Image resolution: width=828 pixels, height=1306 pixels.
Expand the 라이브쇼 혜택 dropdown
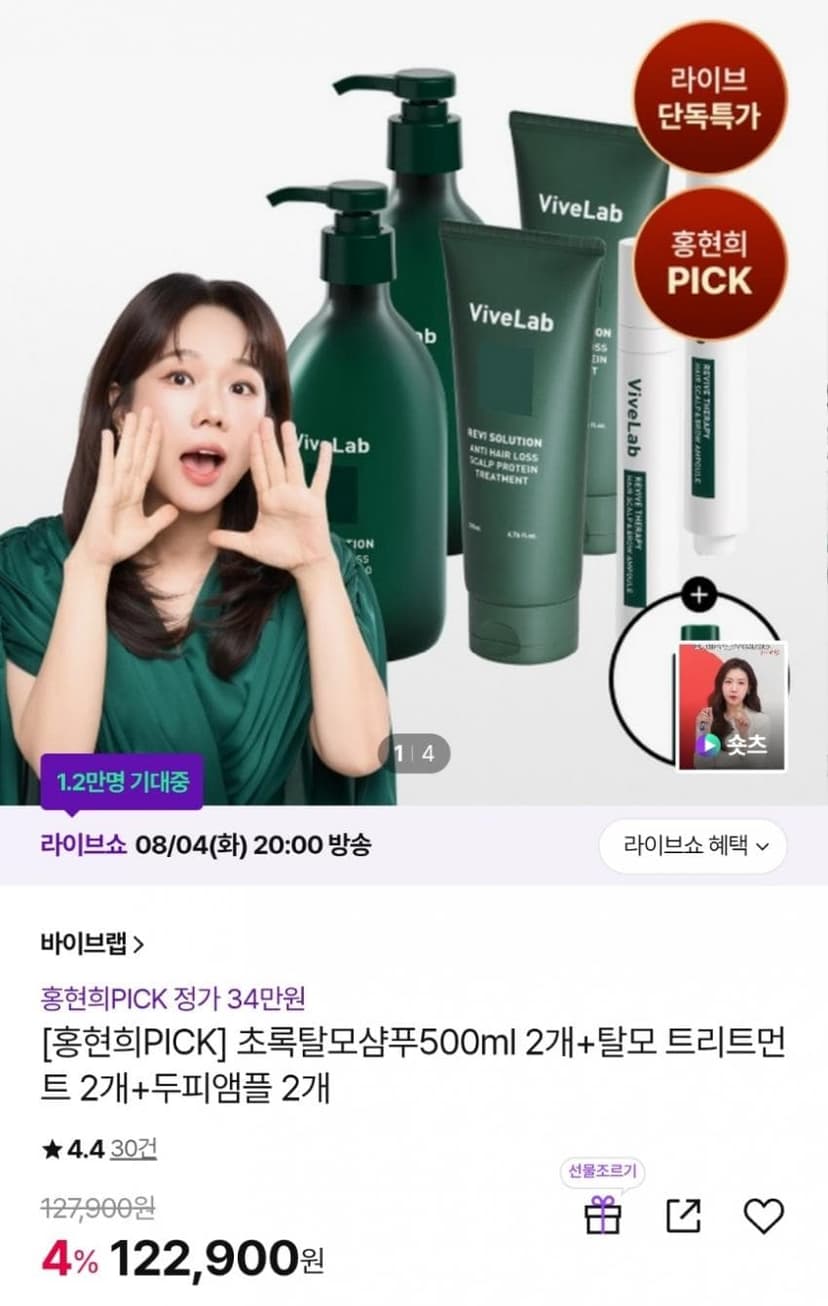693,846
